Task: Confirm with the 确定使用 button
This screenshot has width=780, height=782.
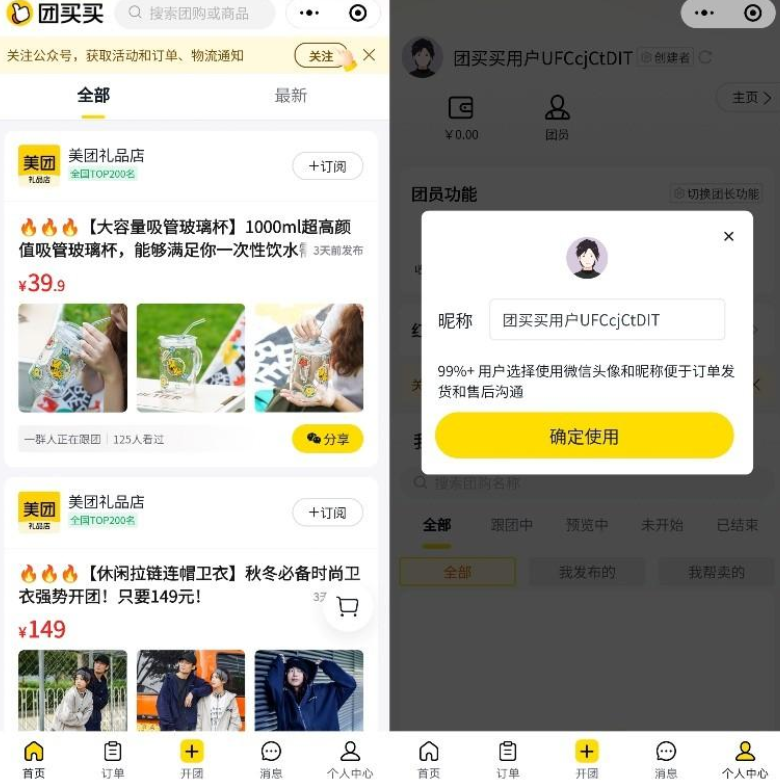Action: coord(584,436)
